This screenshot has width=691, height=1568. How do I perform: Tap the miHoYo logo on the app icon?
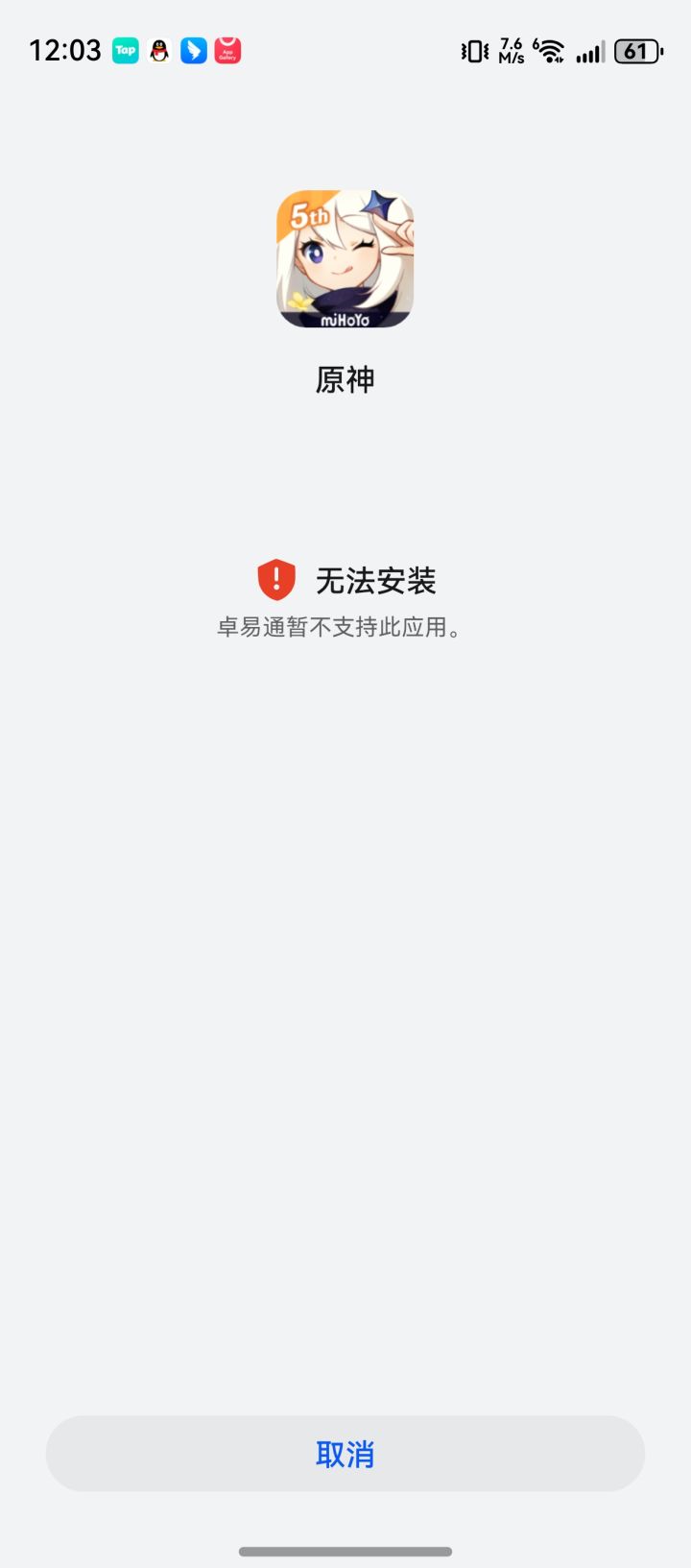(345, 320)
